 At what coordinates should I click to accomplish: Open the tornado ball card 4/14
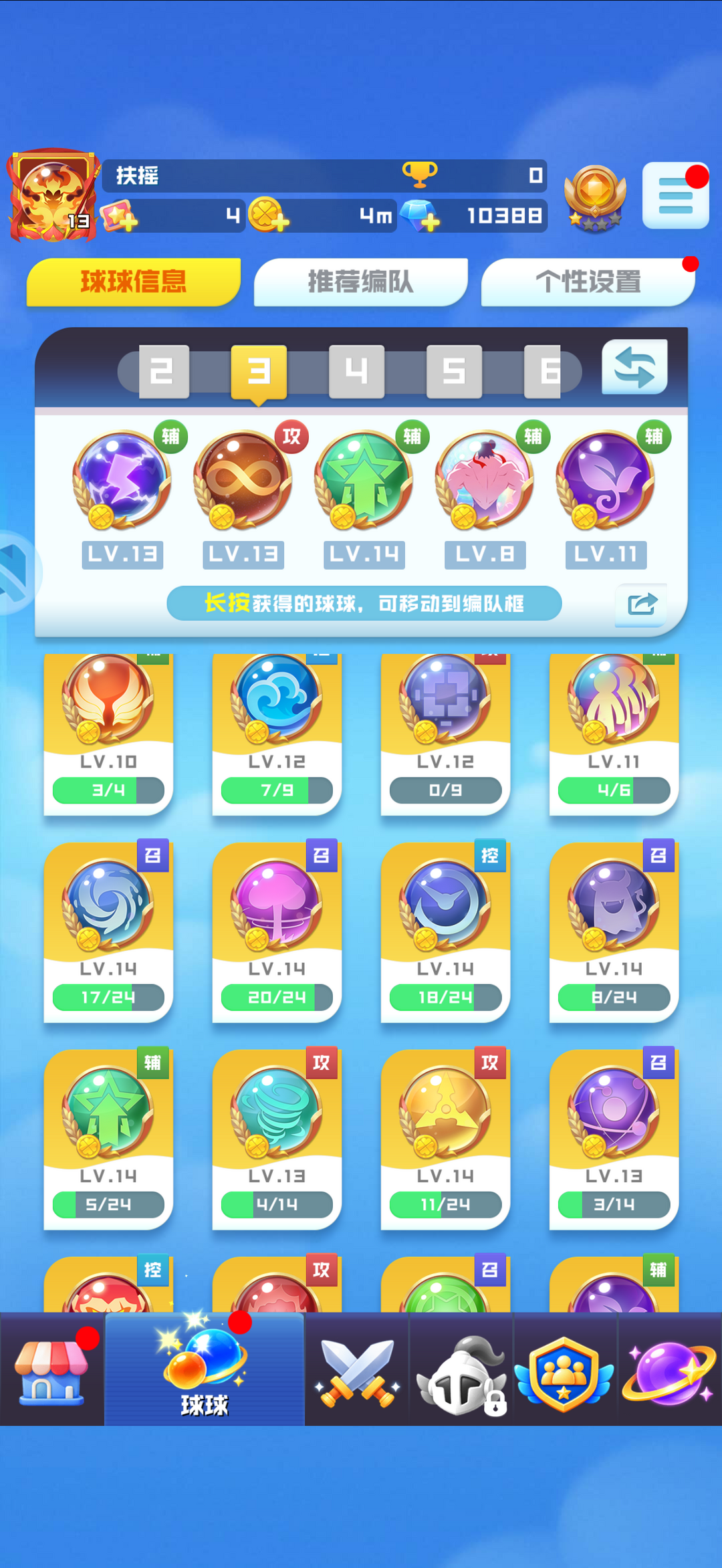click(x=277, y=1139)
